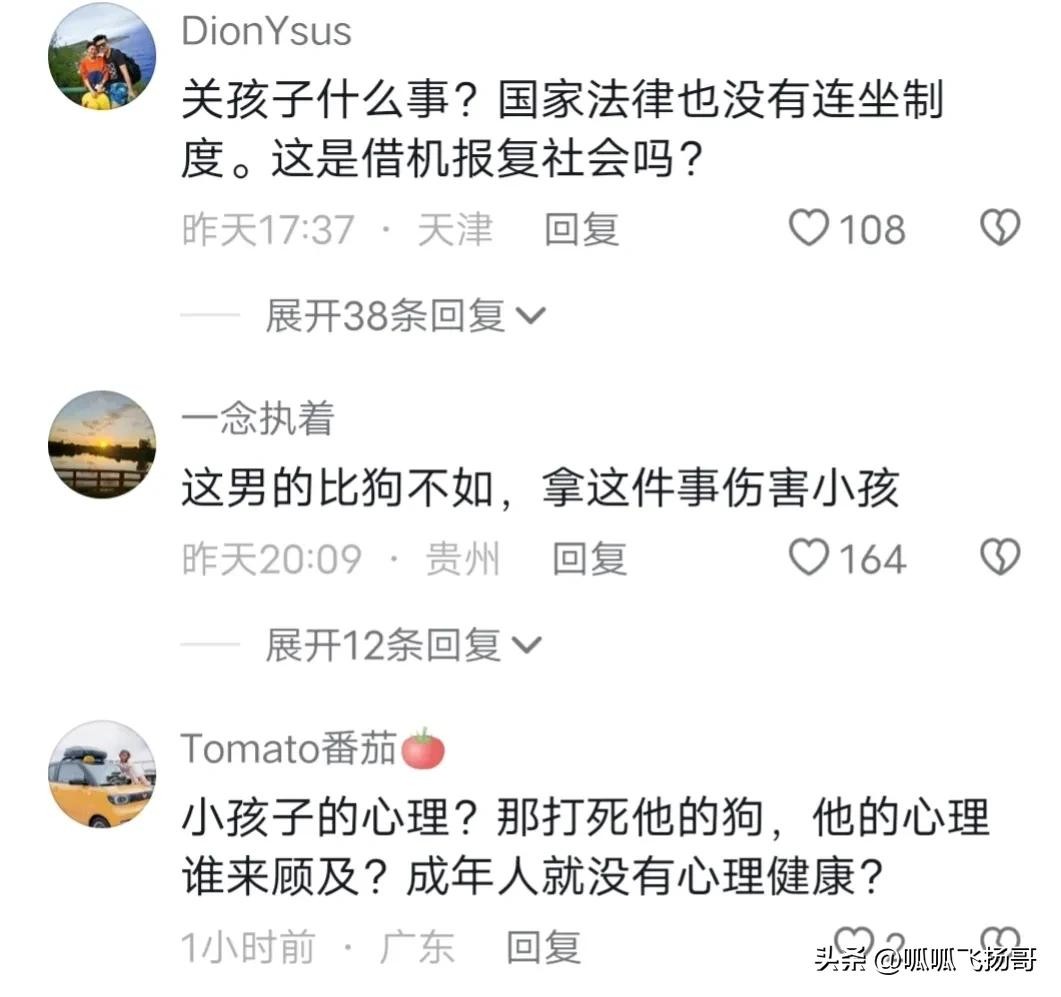Open the Tomato番茄 username link
Viewport: 1061px width, 997px height.
click(x=290, y=748)
